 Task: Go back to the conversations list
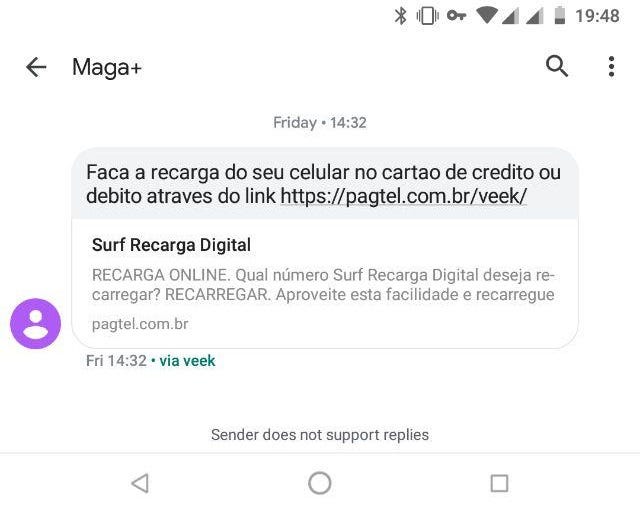[36, 67]
